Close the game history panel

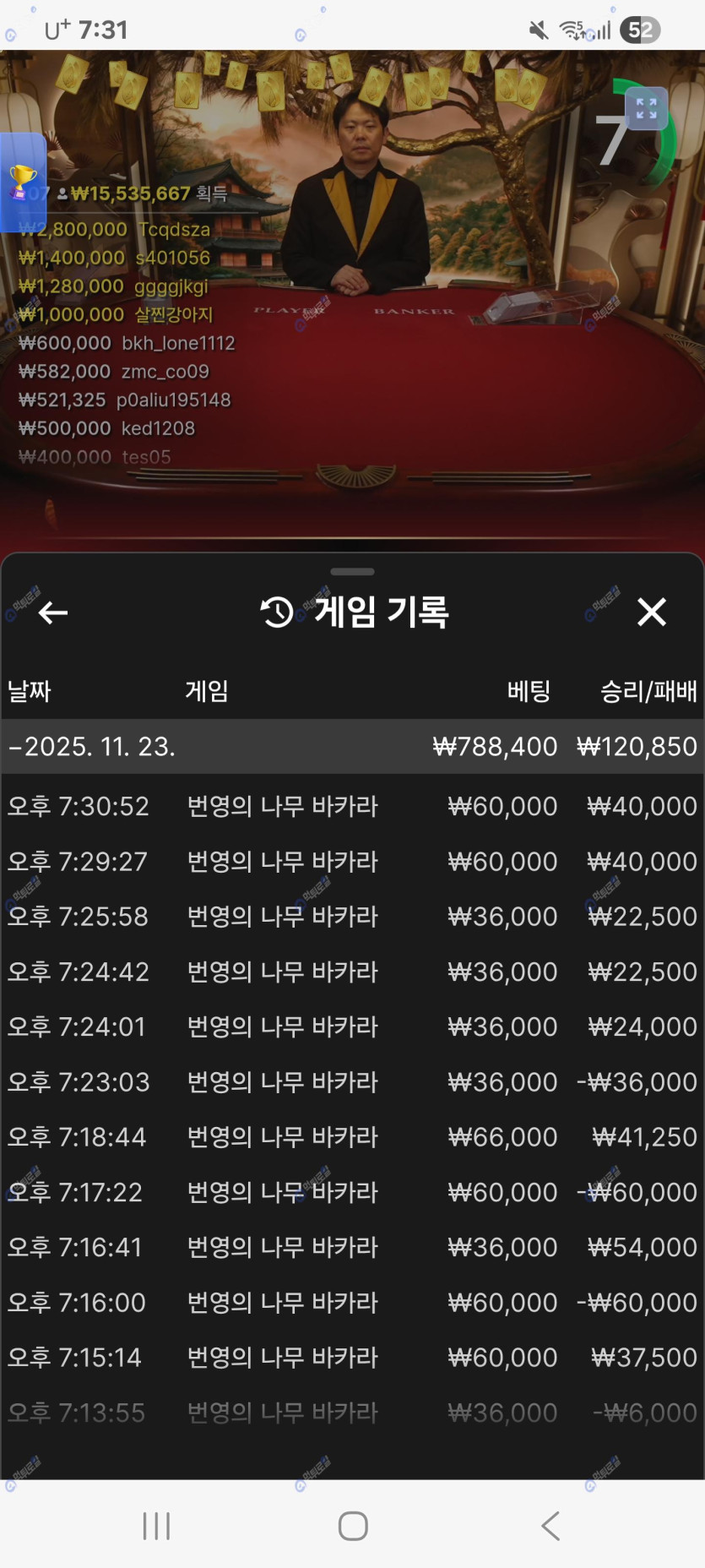651,612
